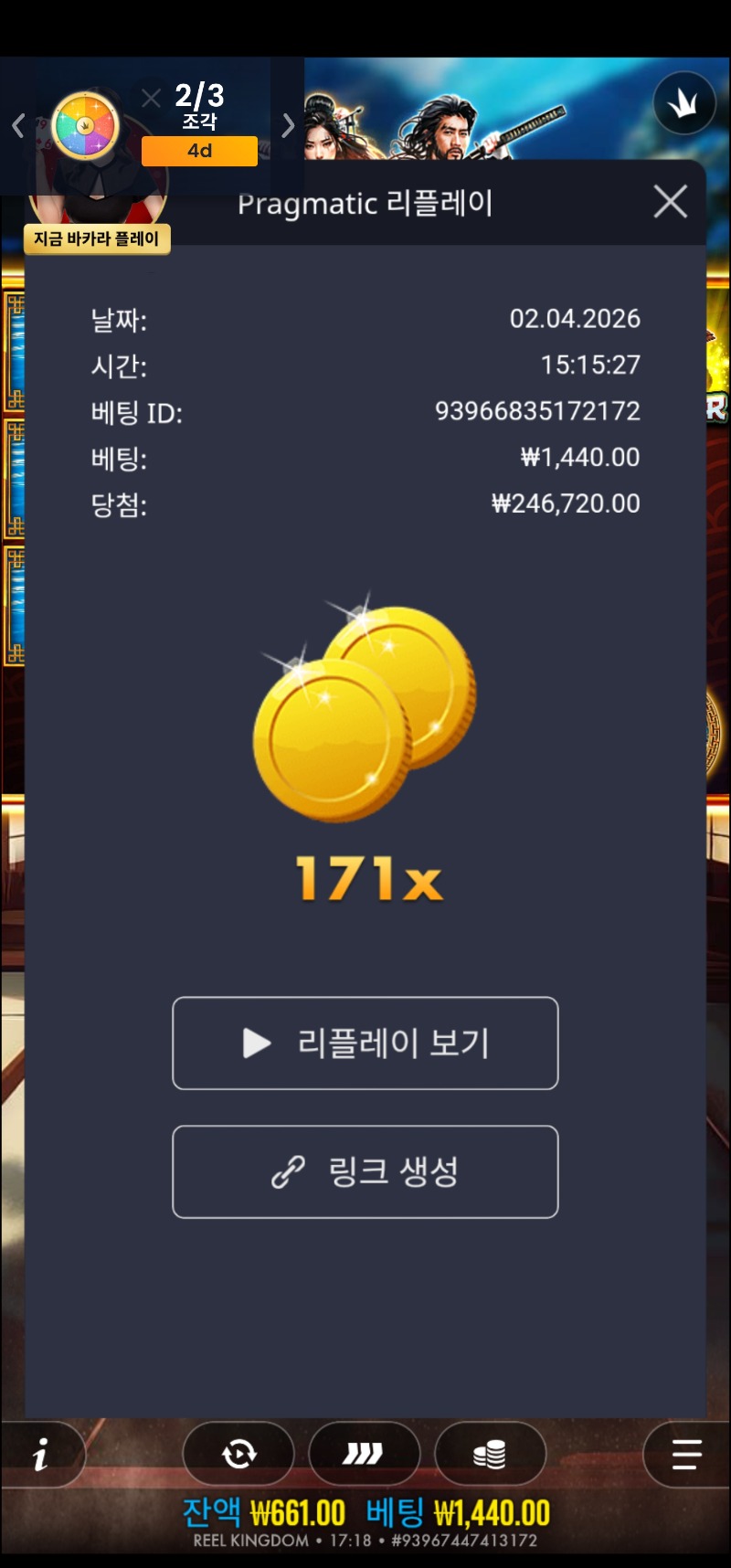Tap the crown icon at top right
Viewport: 731px width, 1568px height.
[683, 103]
